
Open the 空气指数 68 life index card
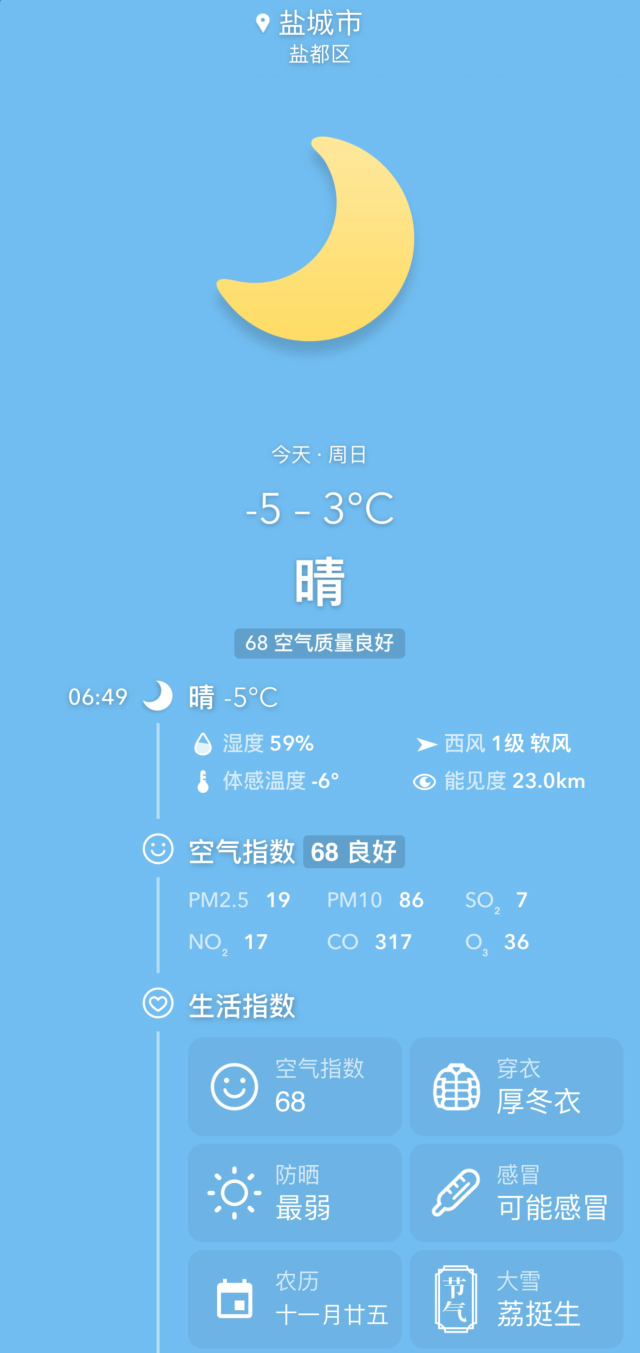point(295,1086)
